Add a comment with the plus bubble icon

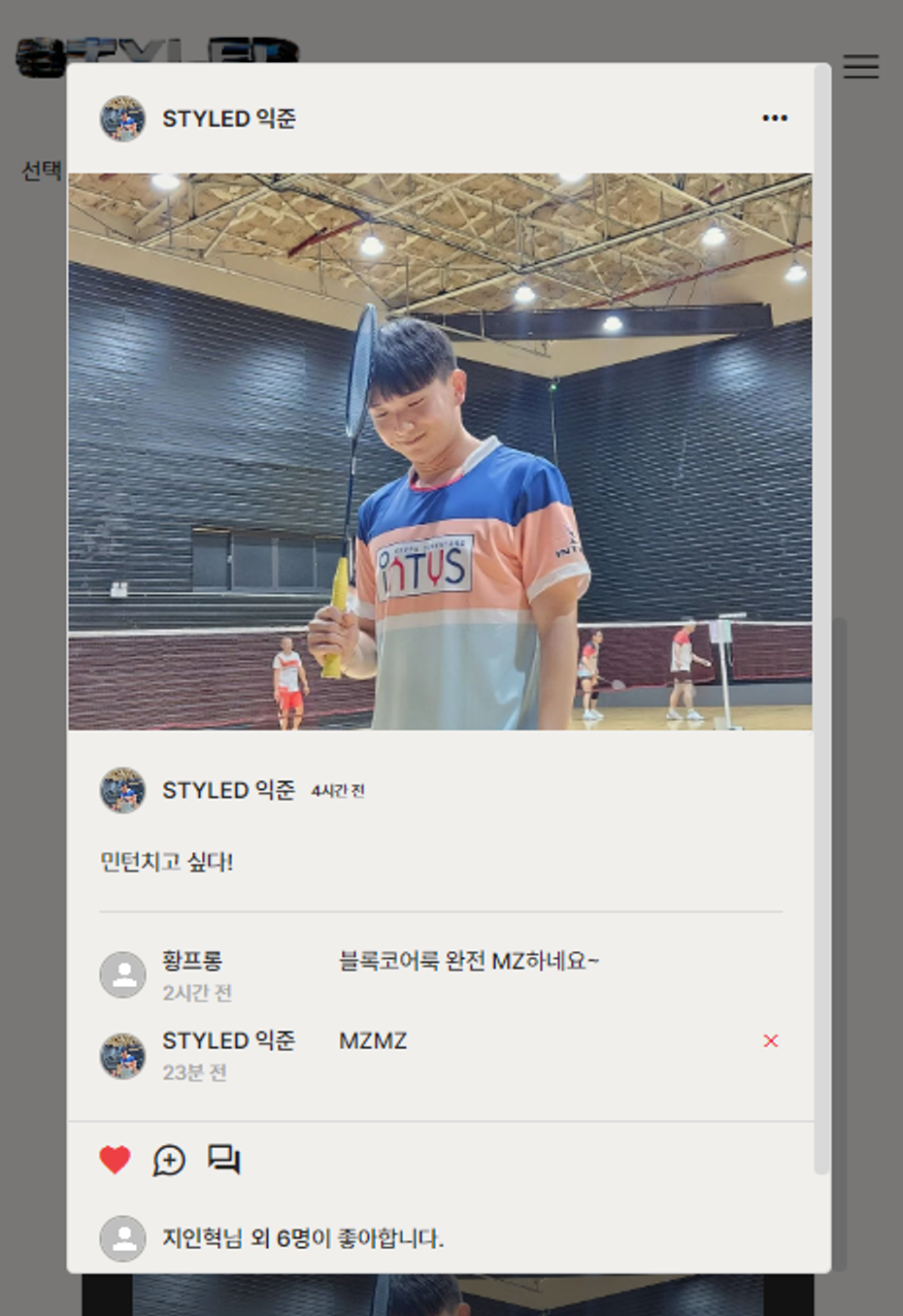(169, 1160)
